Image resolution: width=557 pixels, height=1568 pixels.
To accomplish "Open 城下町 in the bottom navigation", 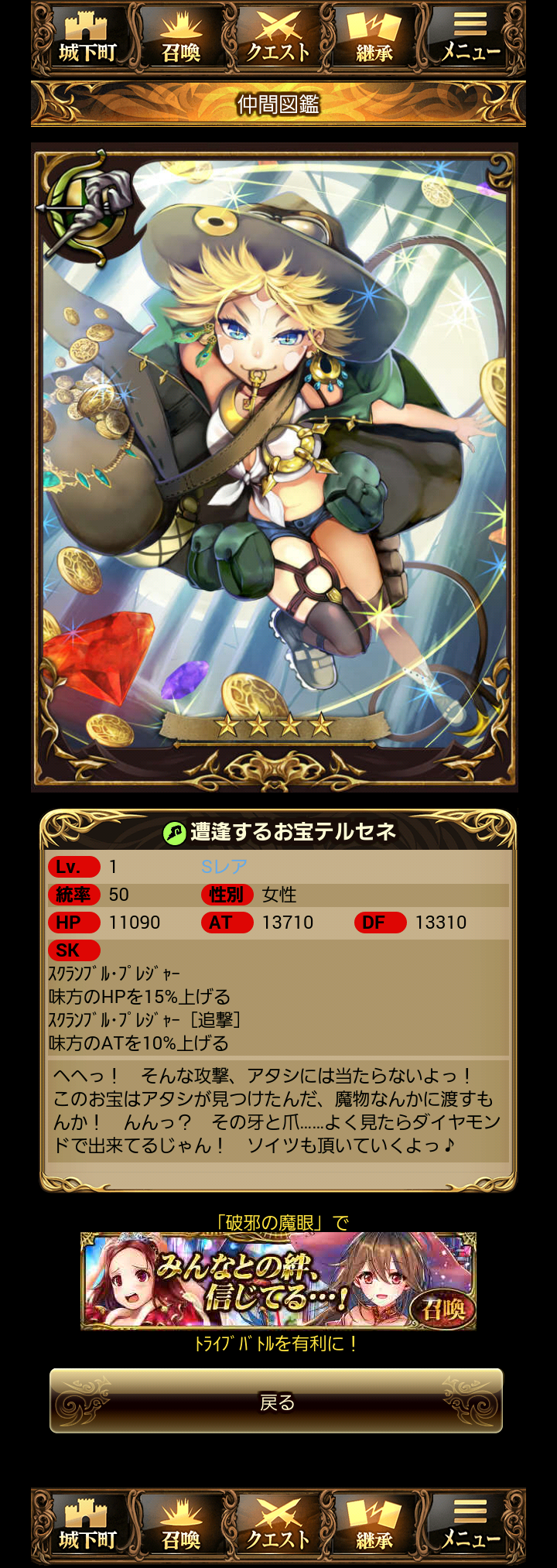I will 87,1525.
